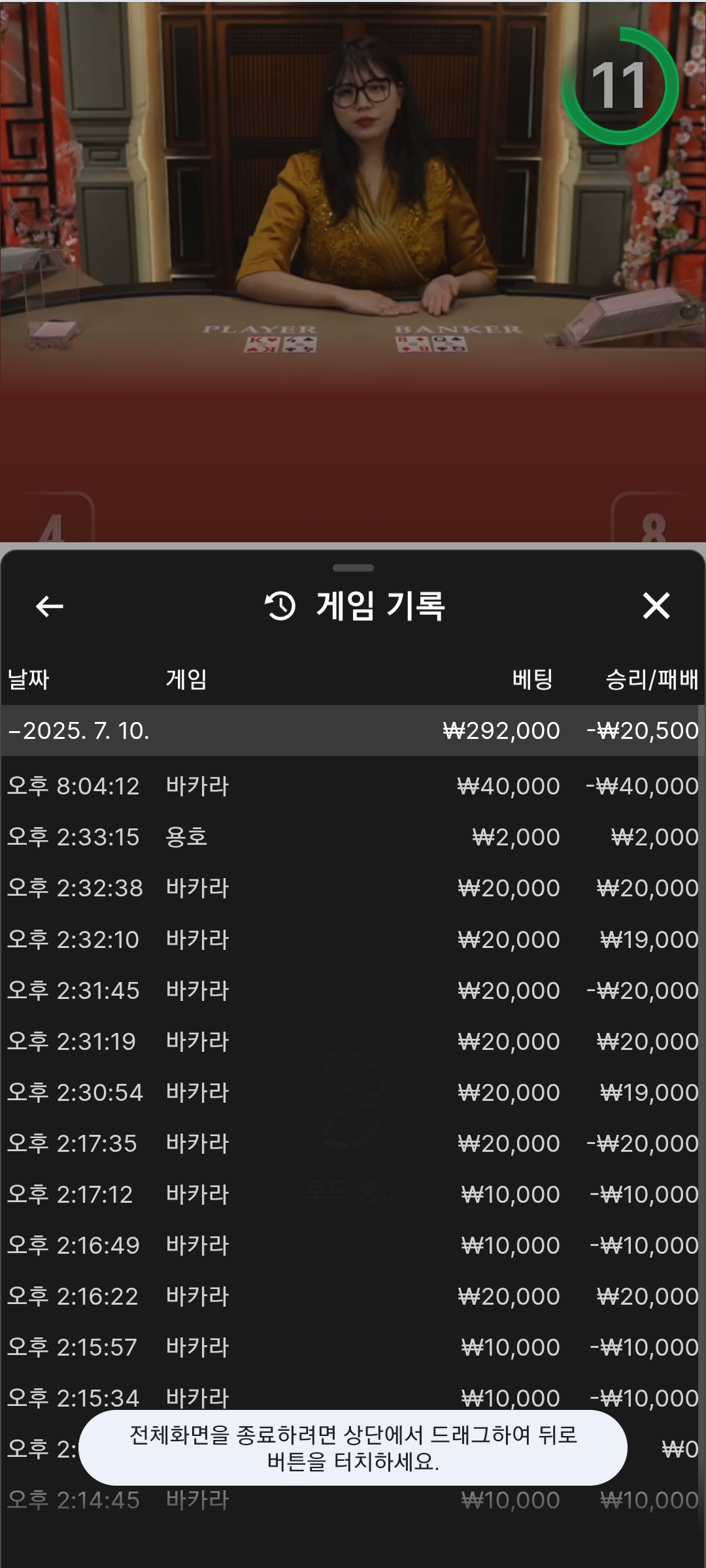Select the 오후 2:32:10 바카라 entry
Screen dimensions: 706x1568
point(353,939)
